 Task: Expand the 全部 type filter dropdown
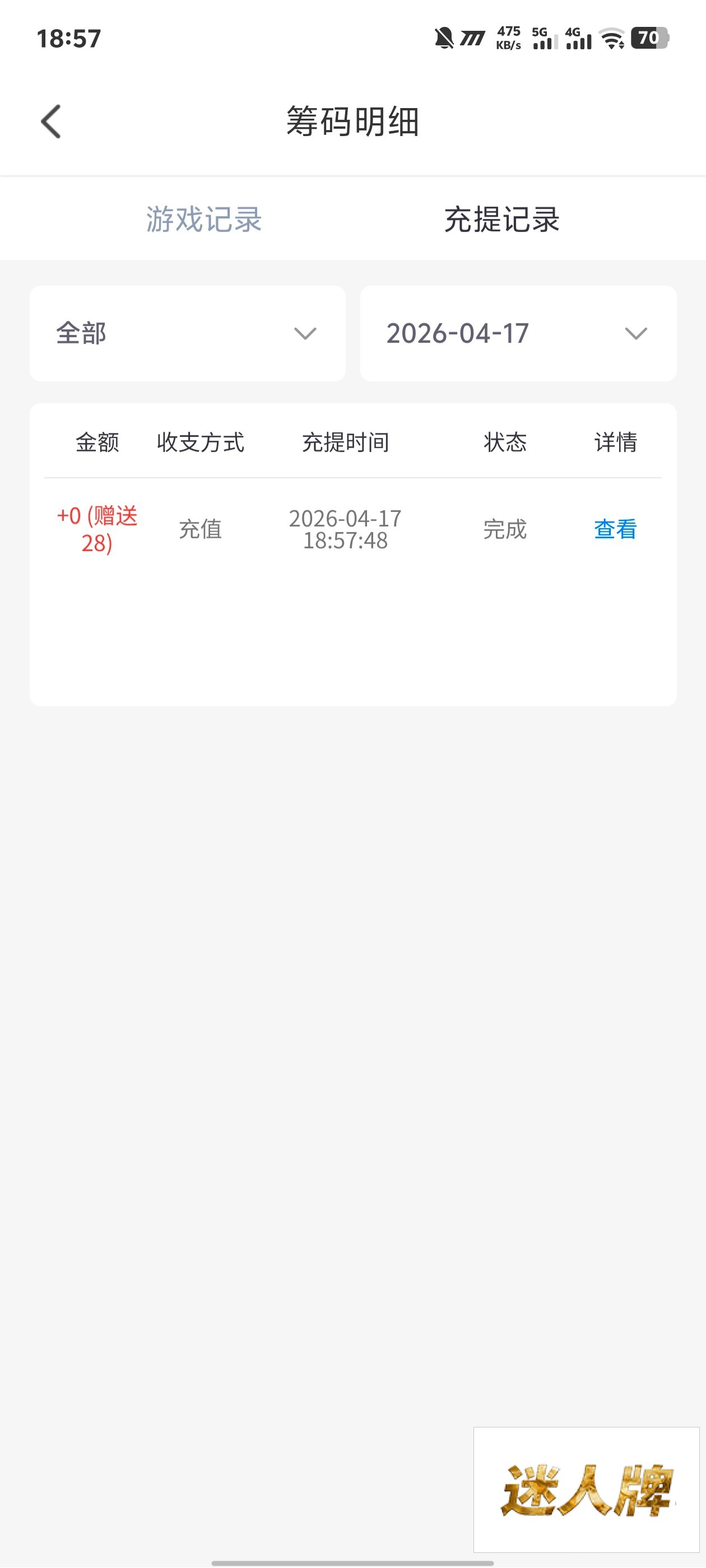(188, 334)
